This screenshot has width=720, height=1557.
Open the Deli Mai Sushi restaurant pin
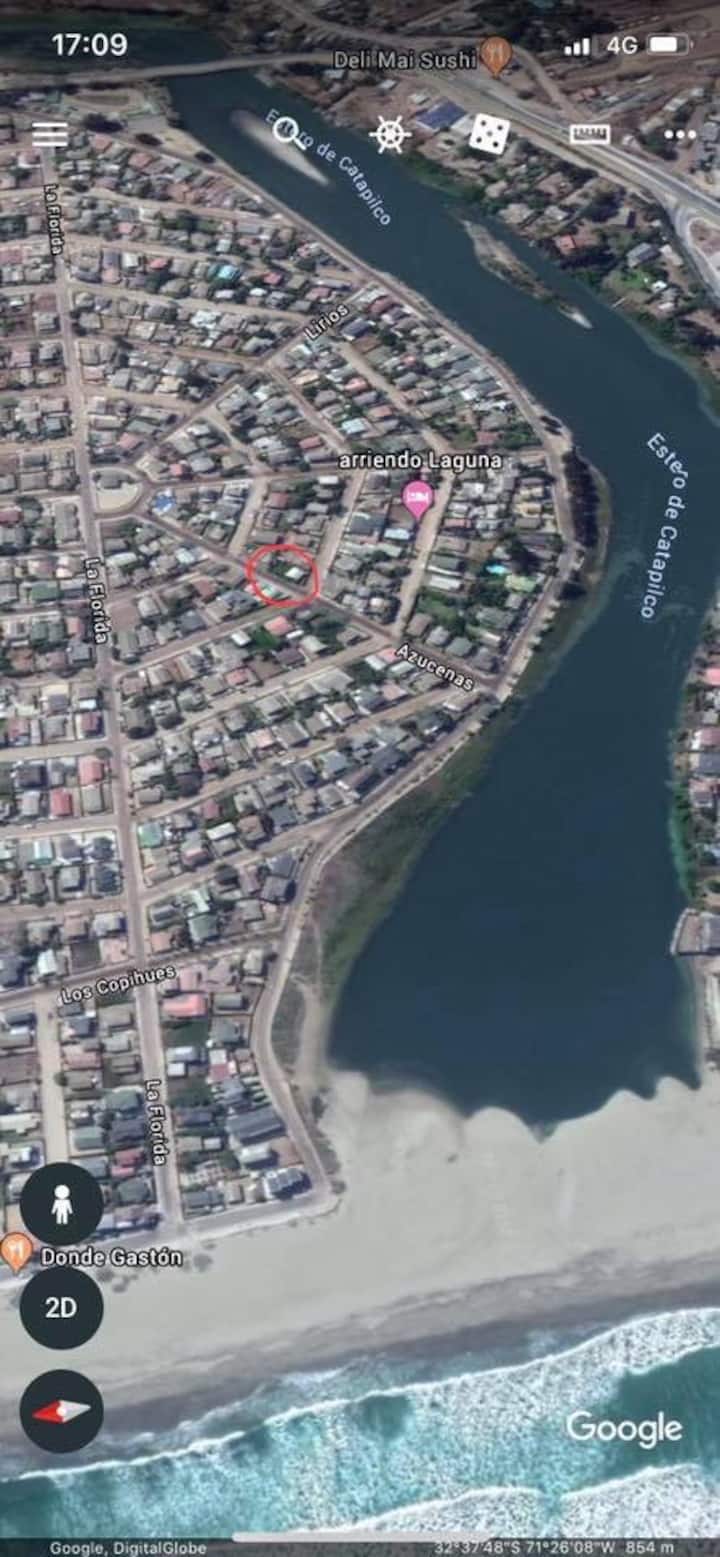pyautogui.click(x=496, y=55)
